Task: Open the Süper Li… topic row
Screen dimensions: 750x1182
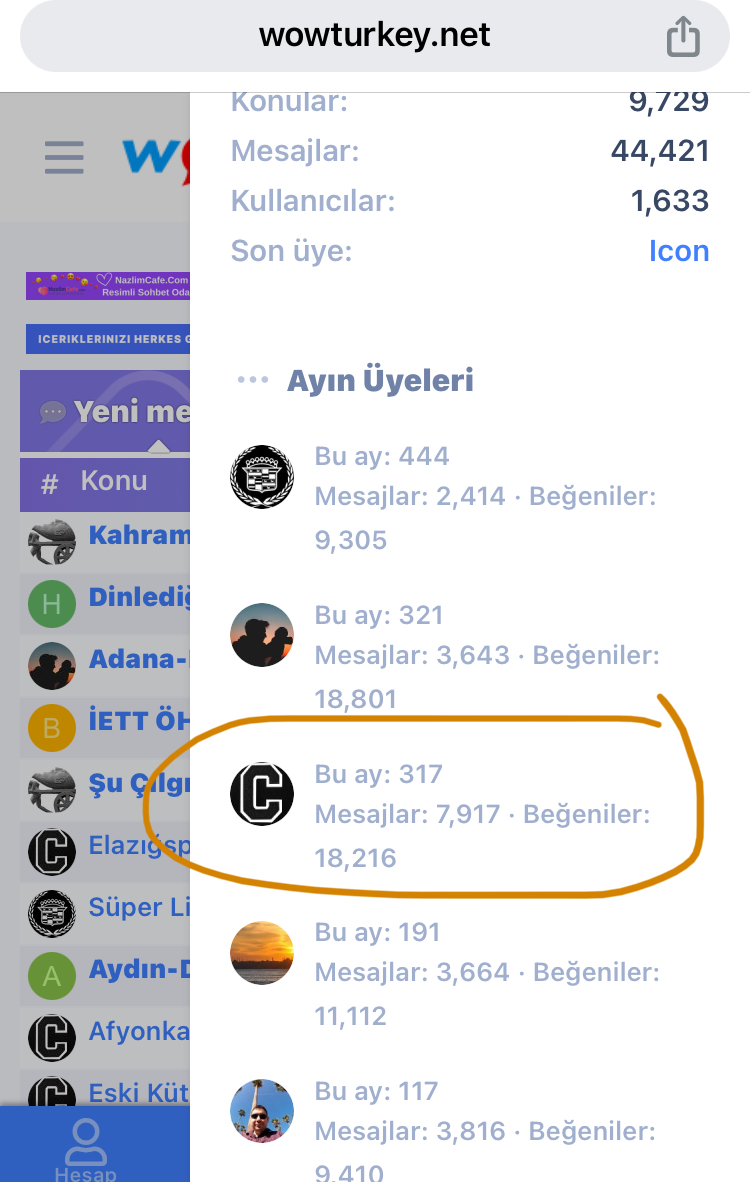Action: click(139, 907)
